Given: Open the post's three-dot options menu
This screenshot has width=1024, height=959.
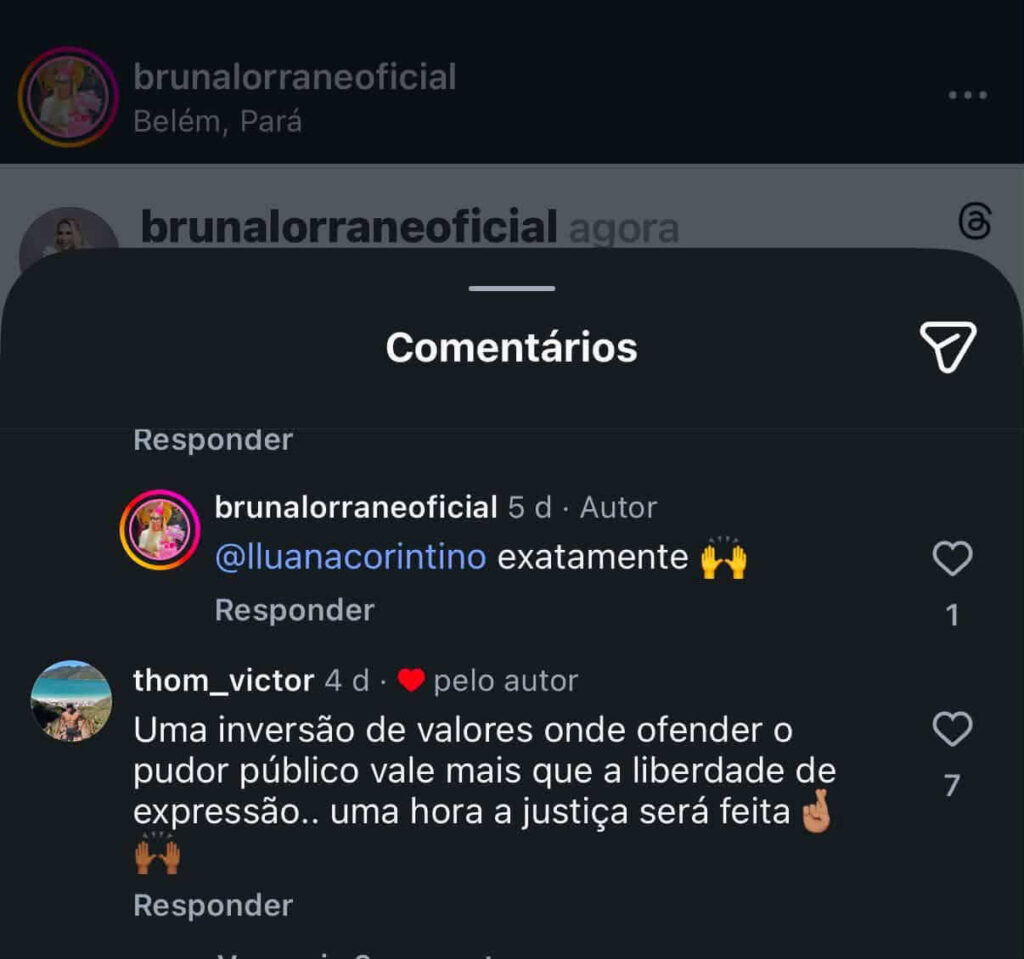Looking at the screenshot, I should [x=967, y=96].
